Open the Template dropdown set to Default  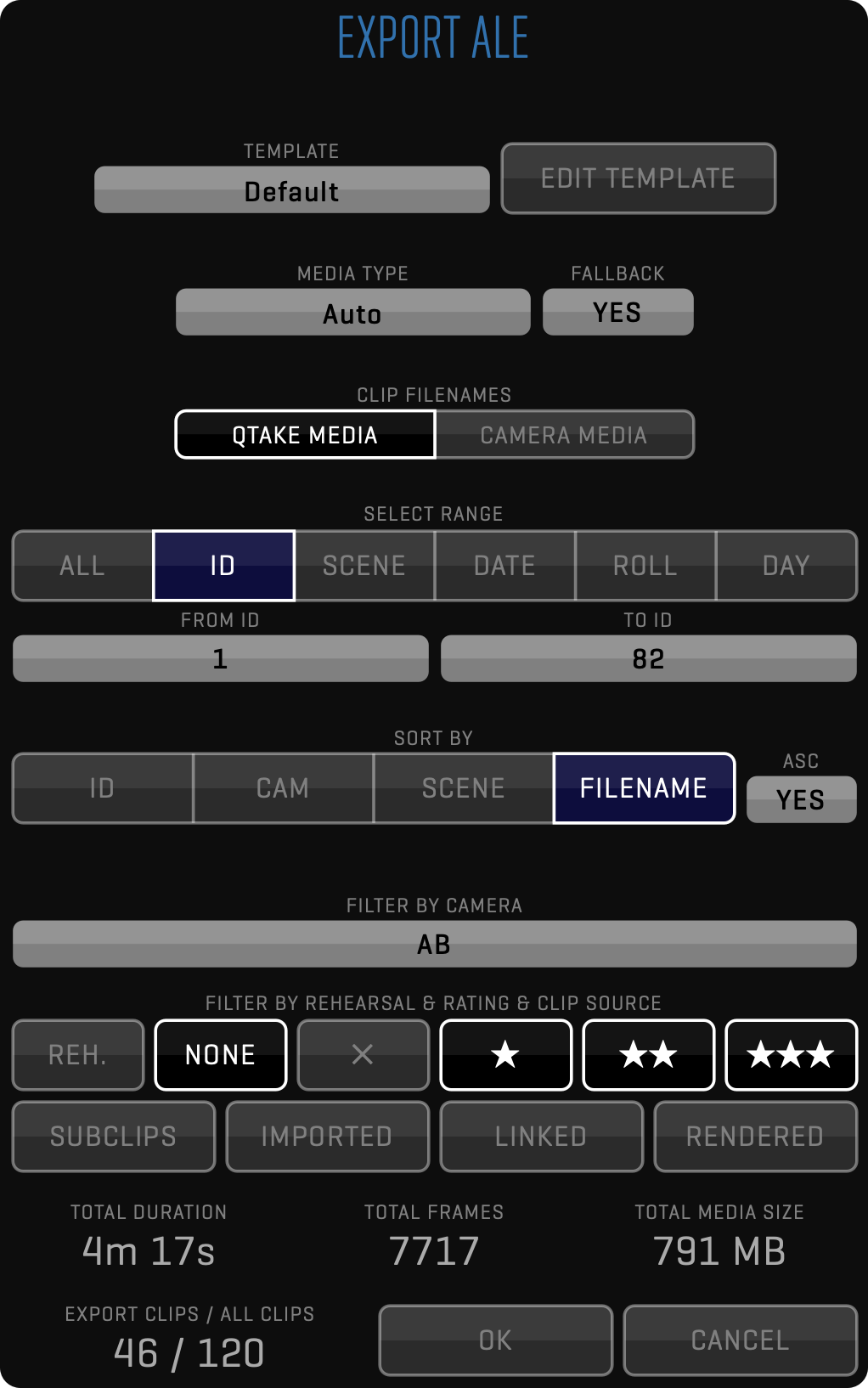tap(291, 189)
